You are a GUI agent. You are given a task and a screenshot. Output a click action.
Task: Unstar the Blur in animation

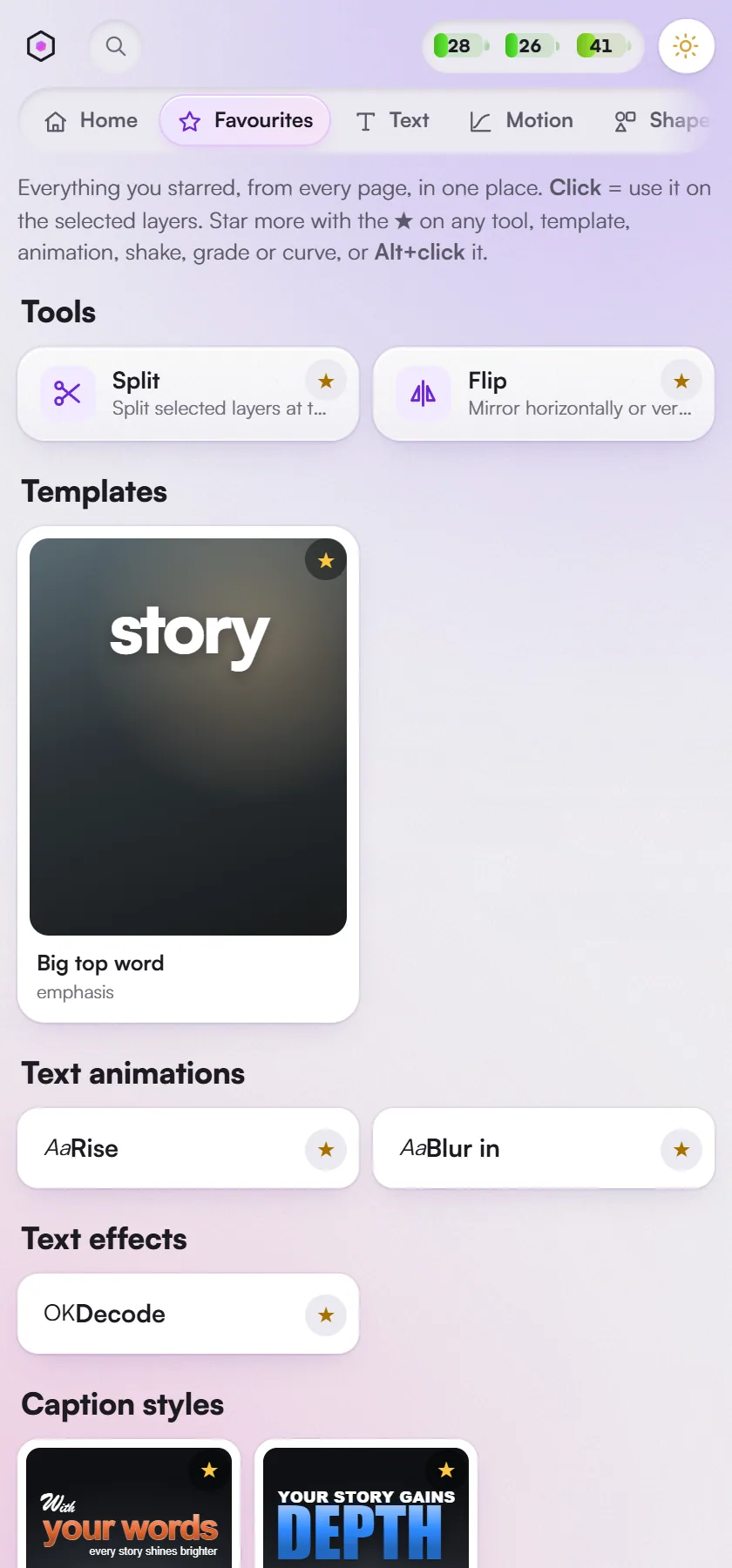click(681, 1149)
